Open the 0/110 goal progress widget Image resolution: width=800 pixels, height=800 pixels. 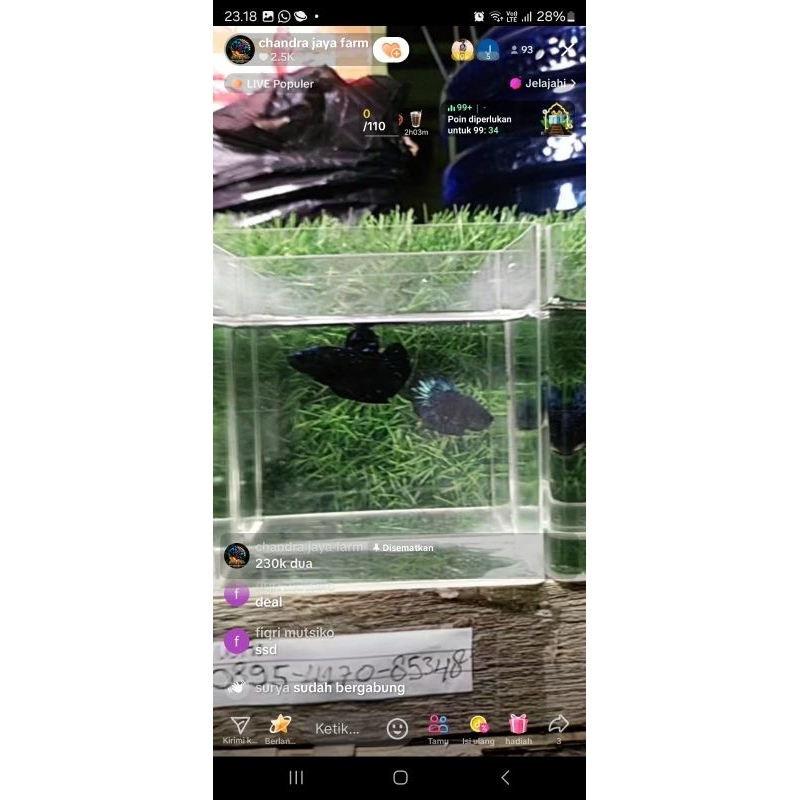(x=375, y=121)
